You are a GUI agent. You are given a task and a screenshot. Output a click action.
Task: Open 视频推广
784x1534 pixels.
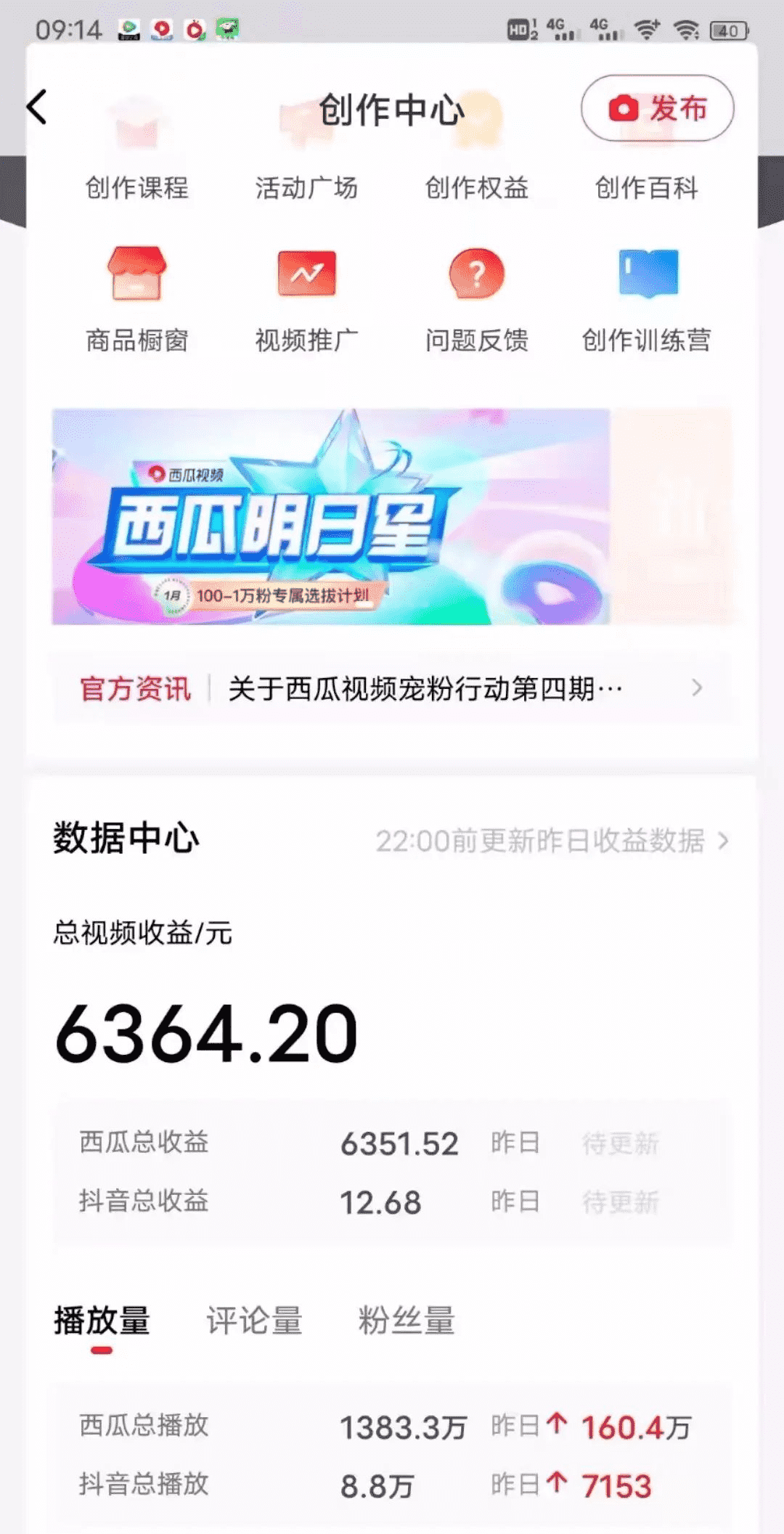306,299
